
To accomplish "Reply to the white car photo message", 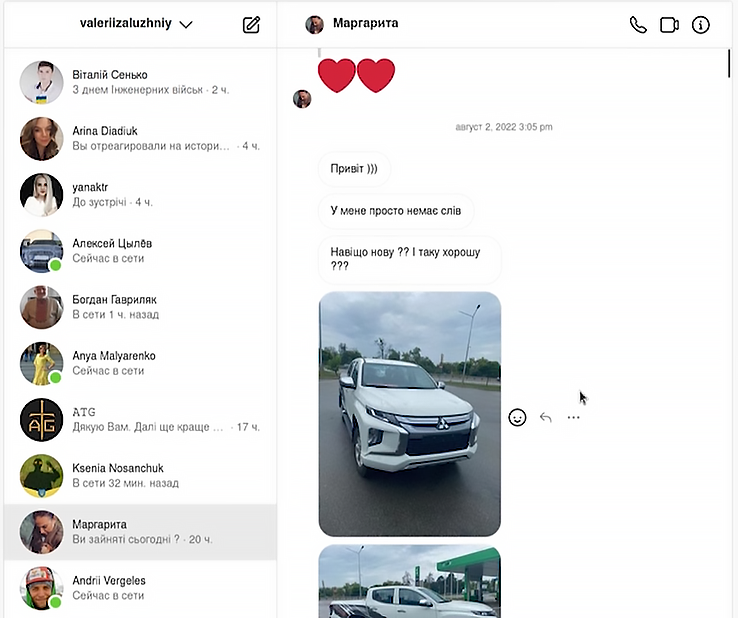I will 545,417.
